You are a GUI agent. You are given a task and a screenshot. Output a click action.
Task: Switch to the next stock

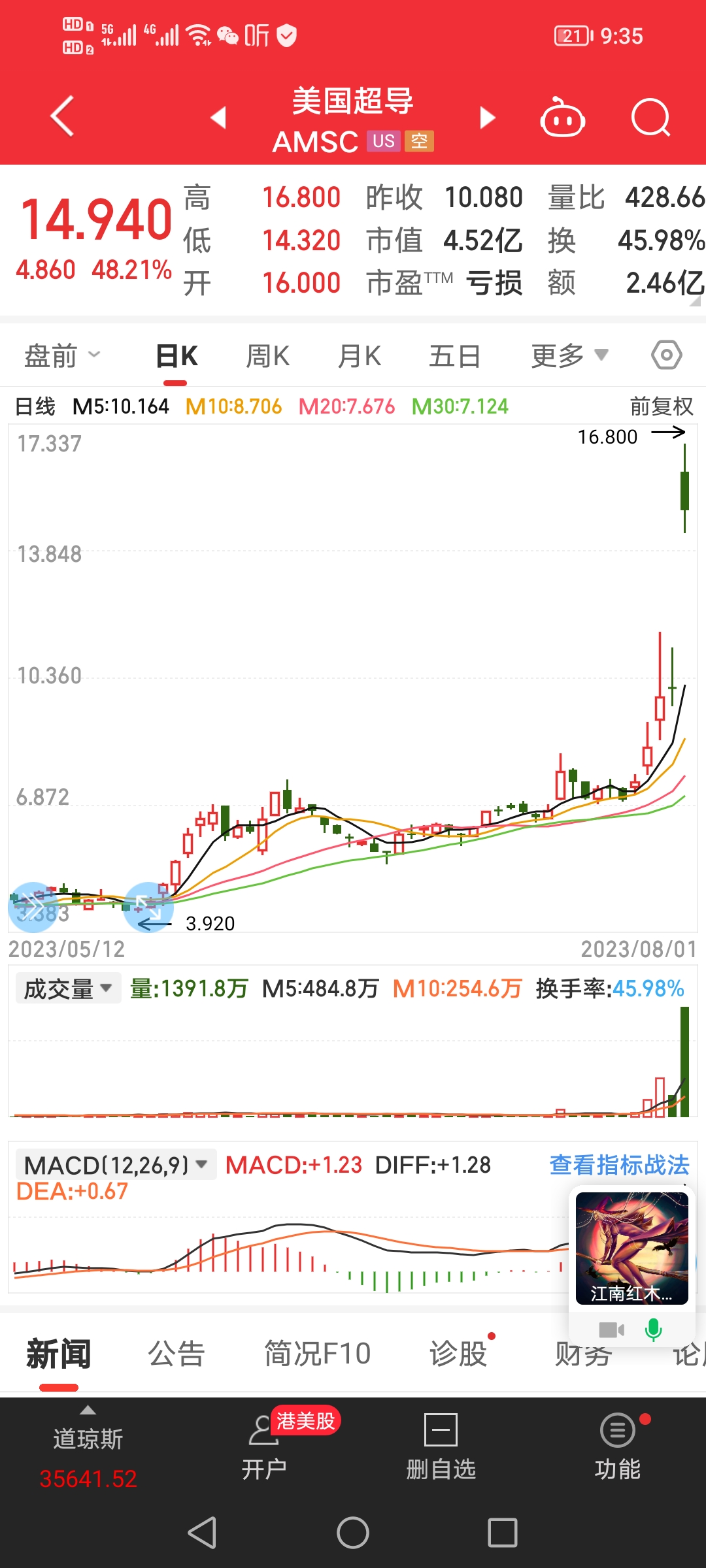pos(487,118)
